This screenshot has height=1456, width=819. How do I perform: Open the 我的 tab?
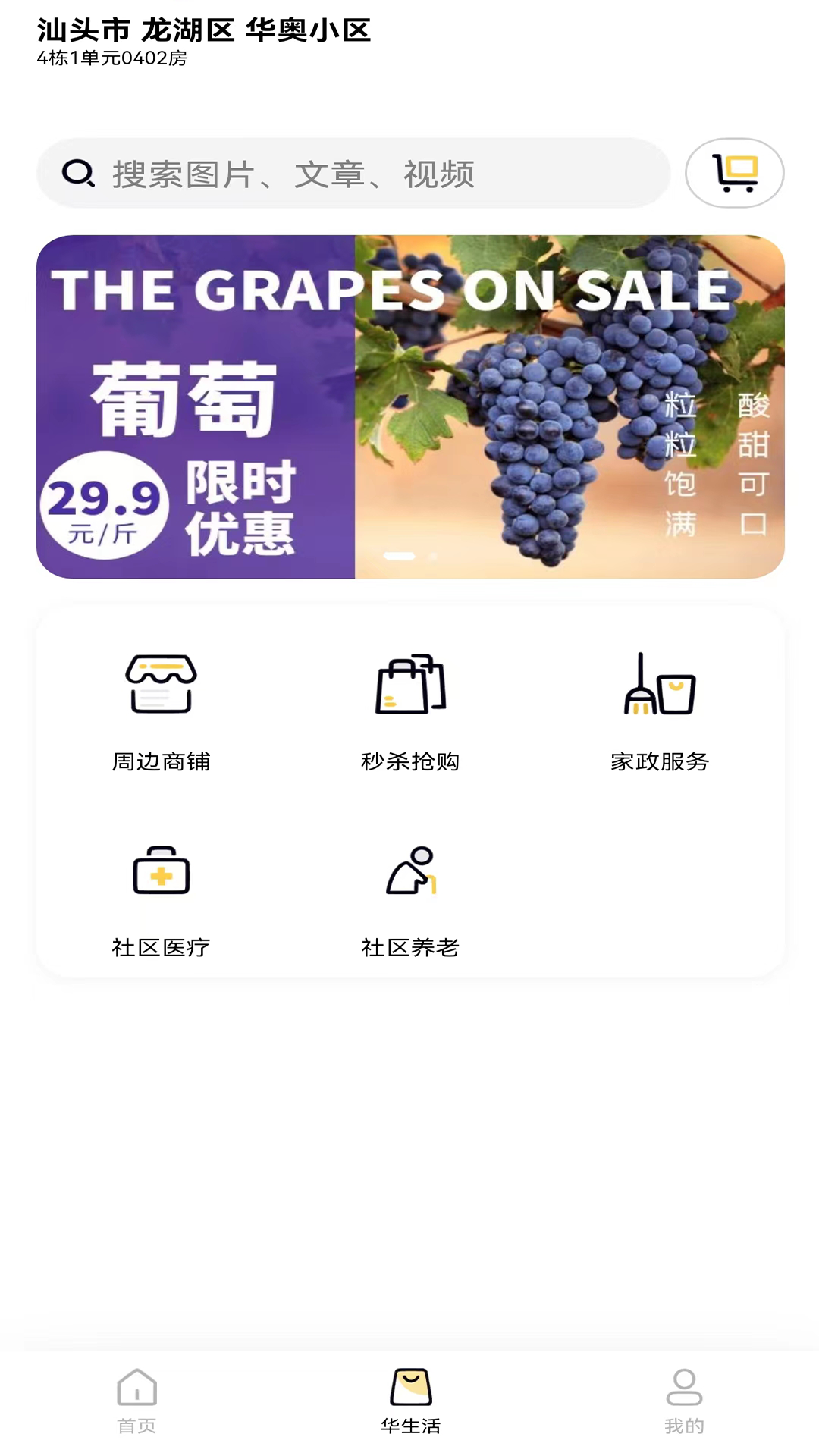pyautogui.click(x=683, y=1403)
